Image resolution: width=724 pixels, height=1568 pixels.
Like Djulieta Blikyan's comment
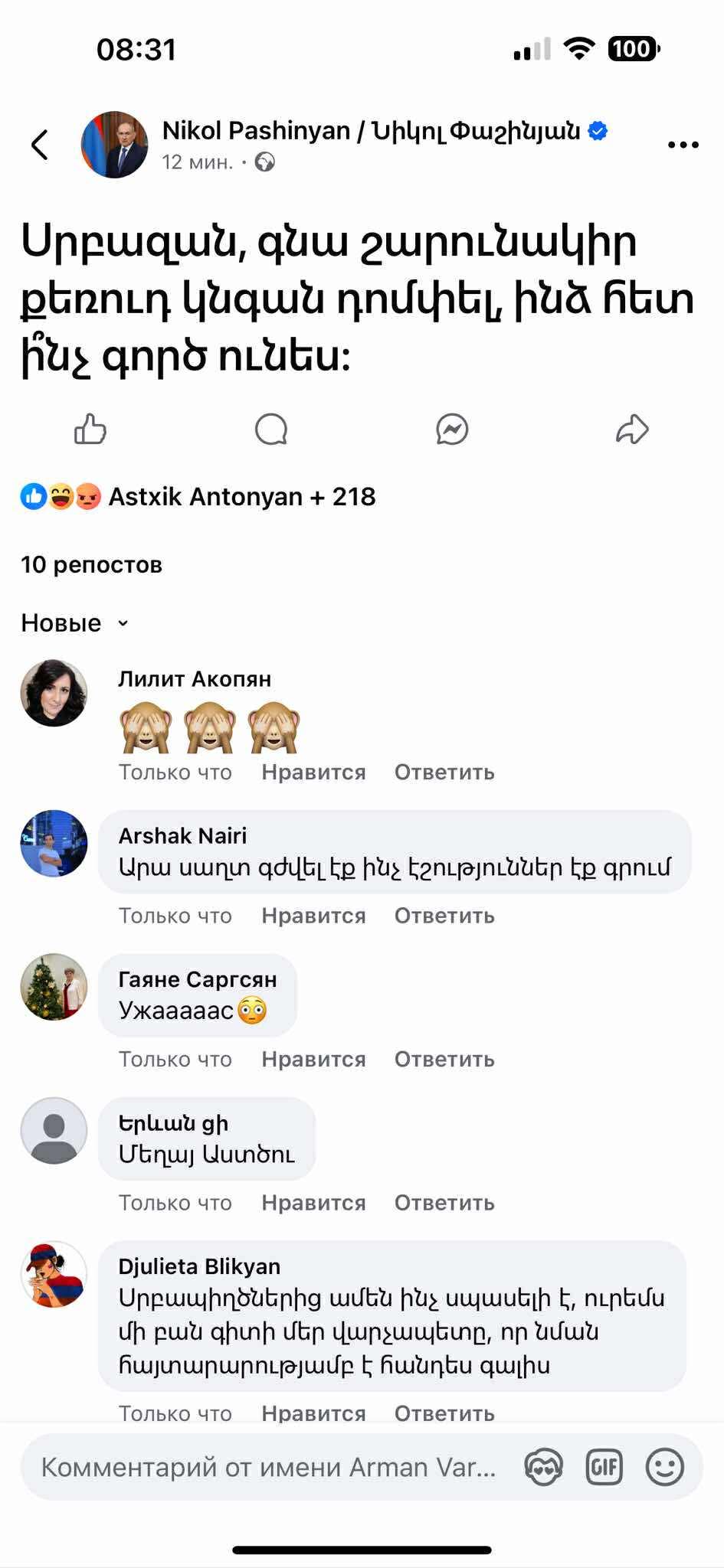coord(313,1413)
